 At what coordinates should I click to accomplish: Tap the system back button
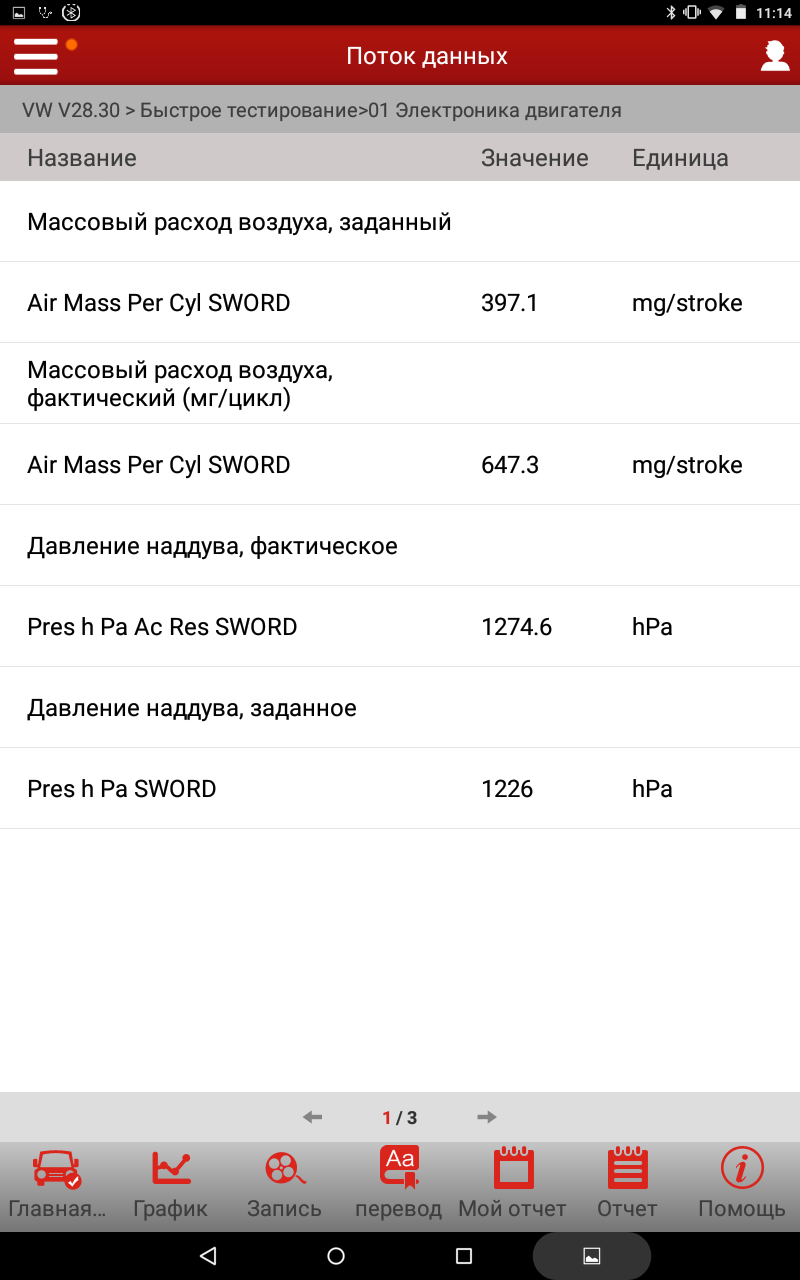pyautogui.click(x=208, y=1256)
